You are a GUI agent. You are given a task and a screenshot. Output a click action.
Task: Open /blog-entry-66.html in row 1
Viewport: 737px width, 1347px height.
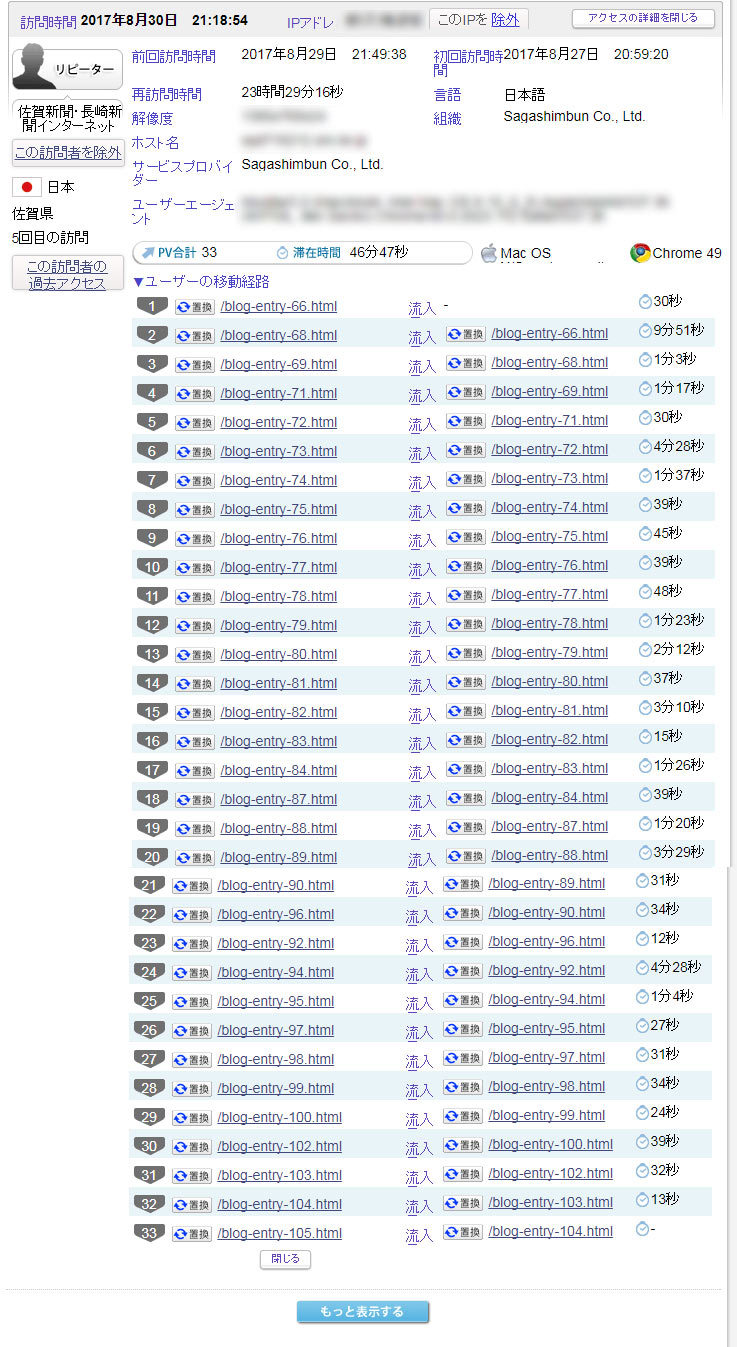point(278,306)
